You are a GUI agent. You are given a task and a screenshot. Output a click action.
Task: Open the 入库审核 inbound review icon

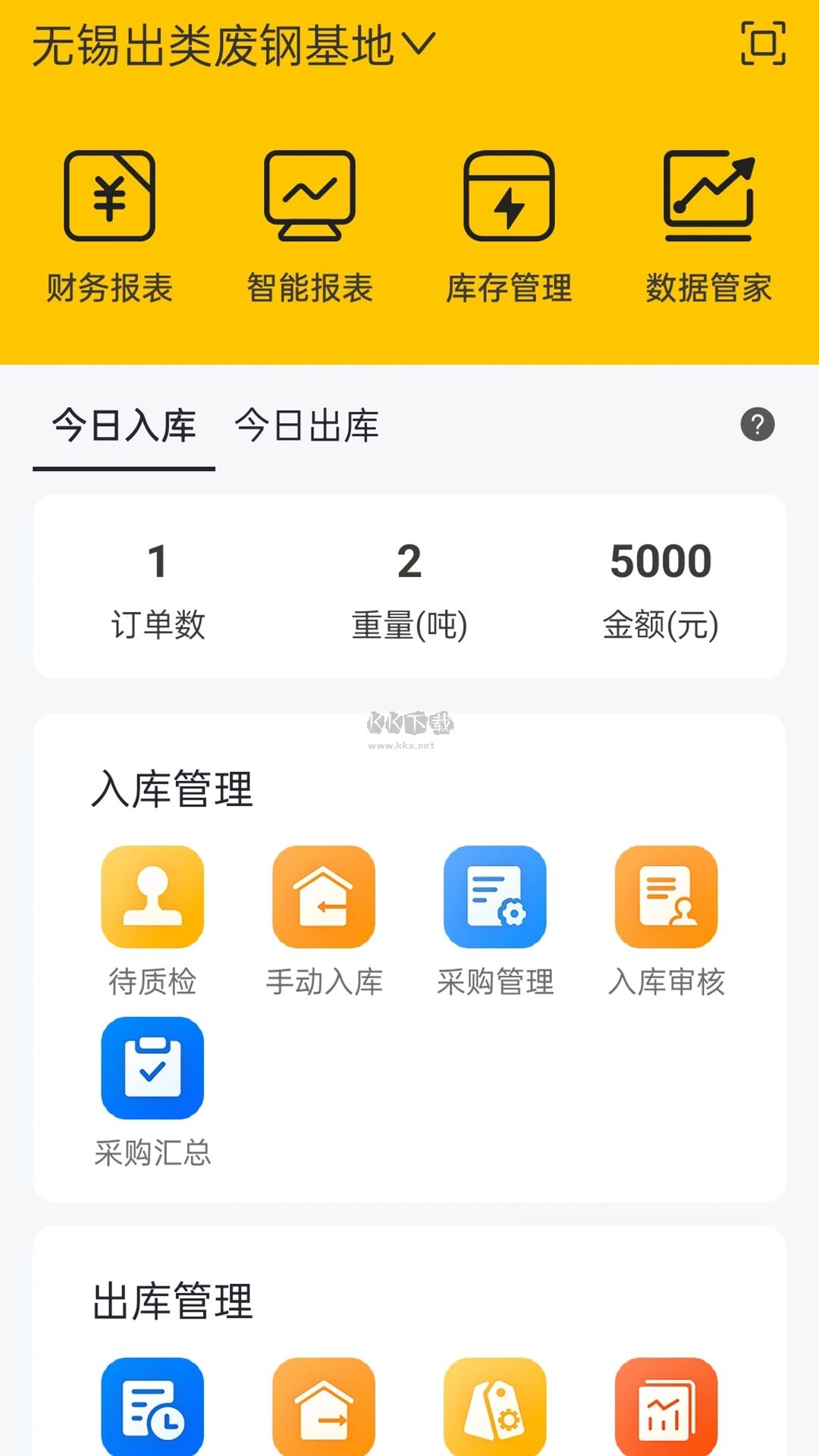pyautogui.click(x=668, y=897)
